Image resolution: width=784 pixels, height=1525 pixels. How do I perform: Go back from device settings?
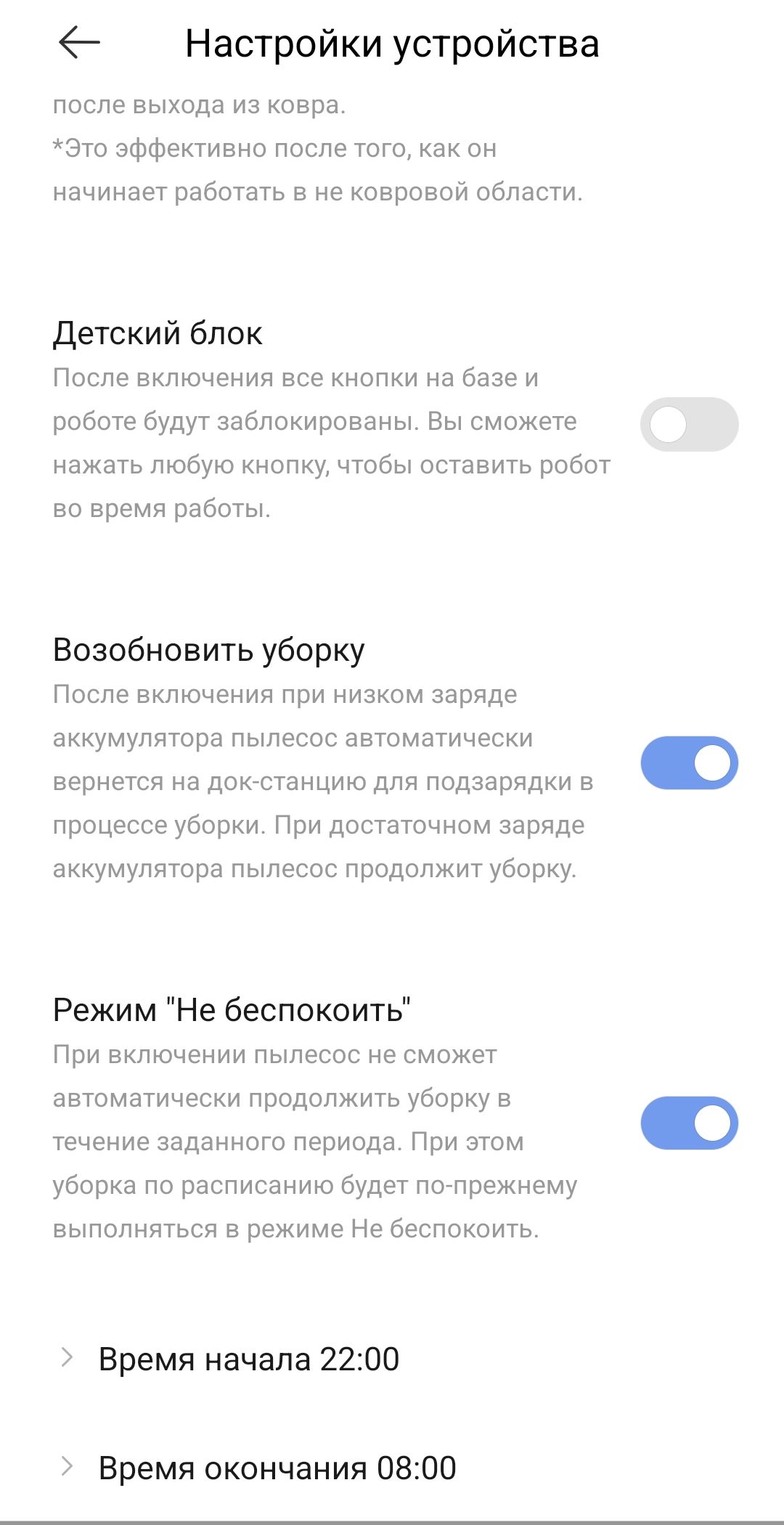coord(79,43)
